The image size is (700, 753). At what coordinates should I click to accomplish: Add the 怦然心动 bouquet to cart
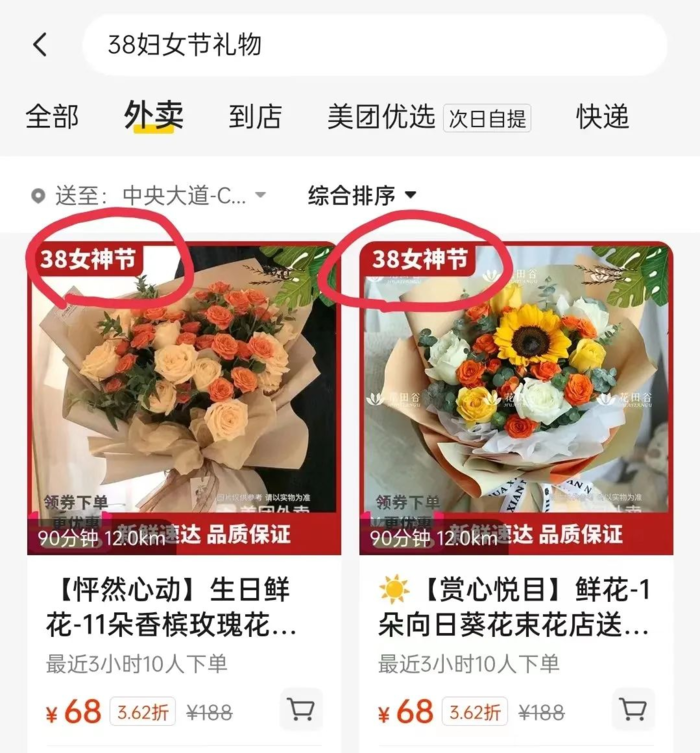pos(301,710)
